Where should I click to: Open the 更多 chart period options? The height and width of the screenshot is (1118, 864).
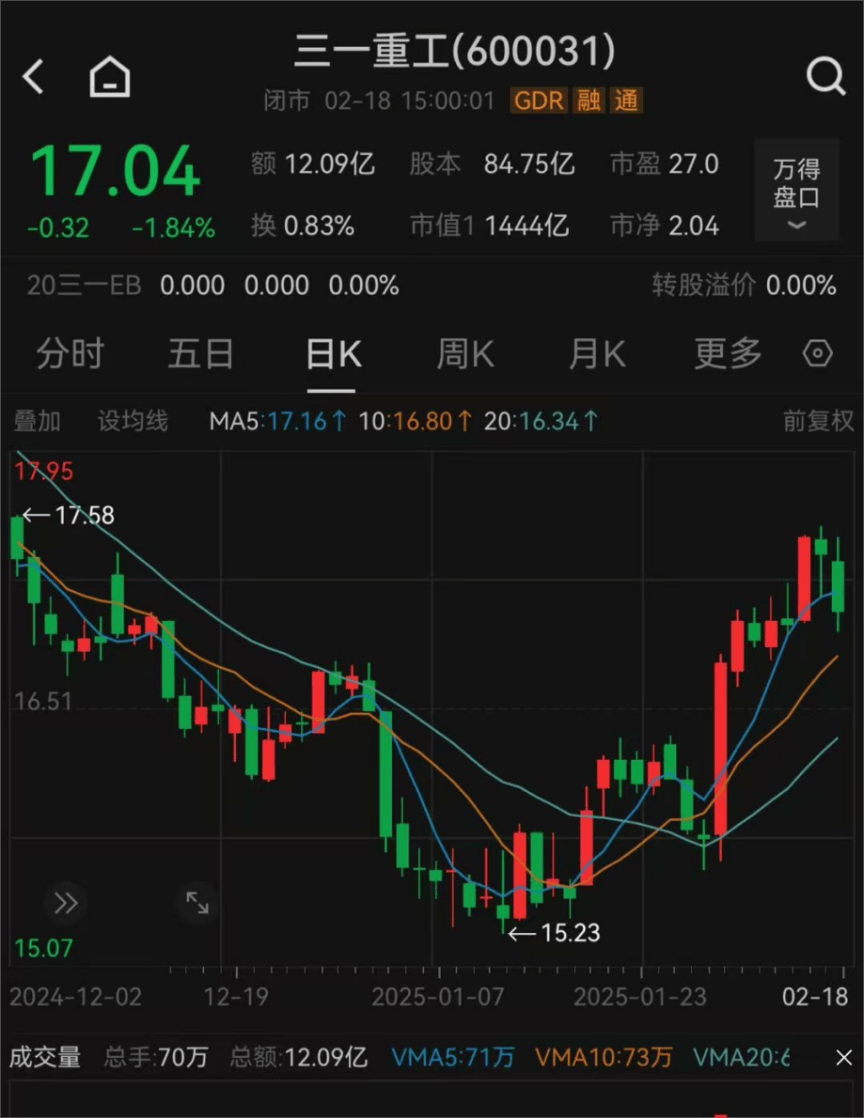728,354
